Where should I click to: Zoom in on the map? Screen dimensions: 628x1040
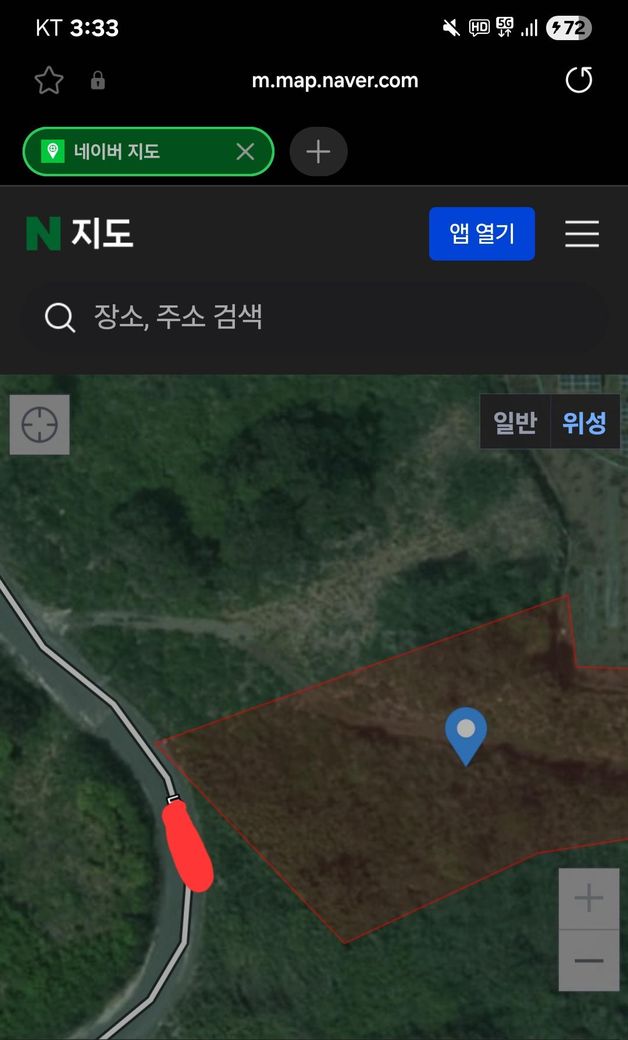tap(589, 899)
